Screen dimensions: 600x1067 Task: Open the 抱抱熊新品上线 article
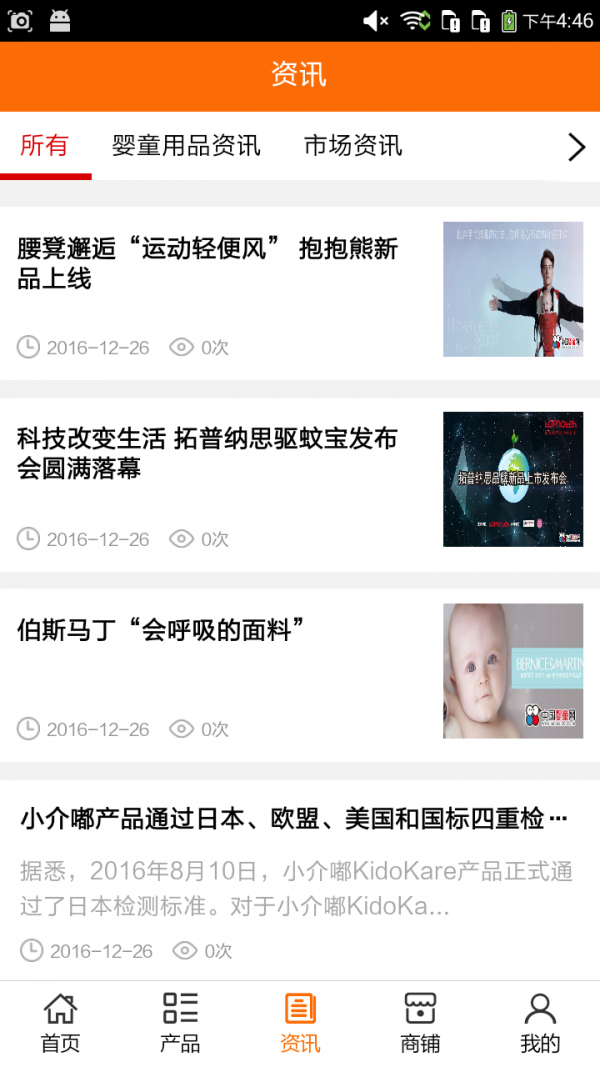click(x=208, y=264)
